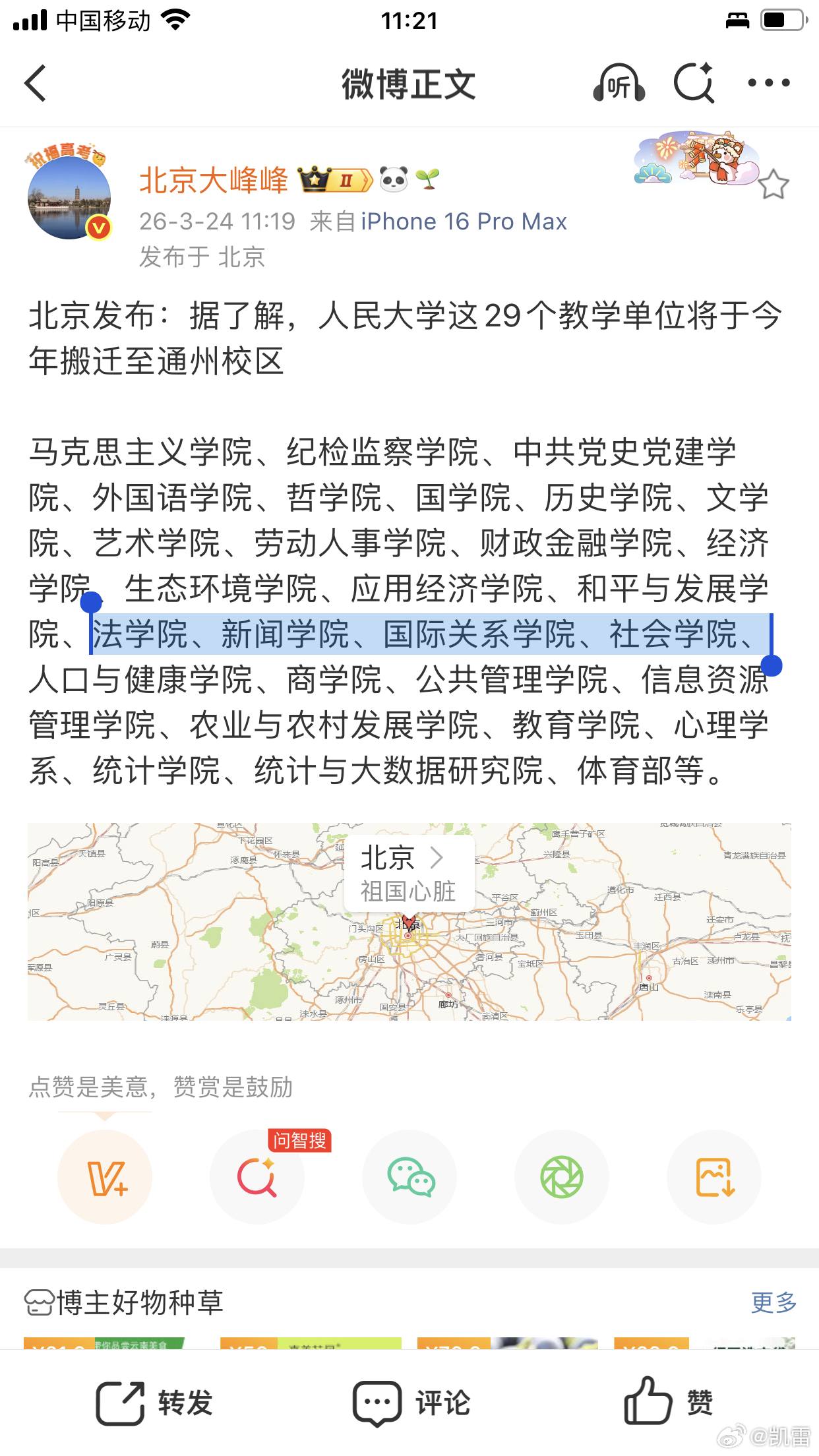Tap 更多 in 博主好物种草 section
This screenshot has height=1456, width=819.
point(772,1303)
